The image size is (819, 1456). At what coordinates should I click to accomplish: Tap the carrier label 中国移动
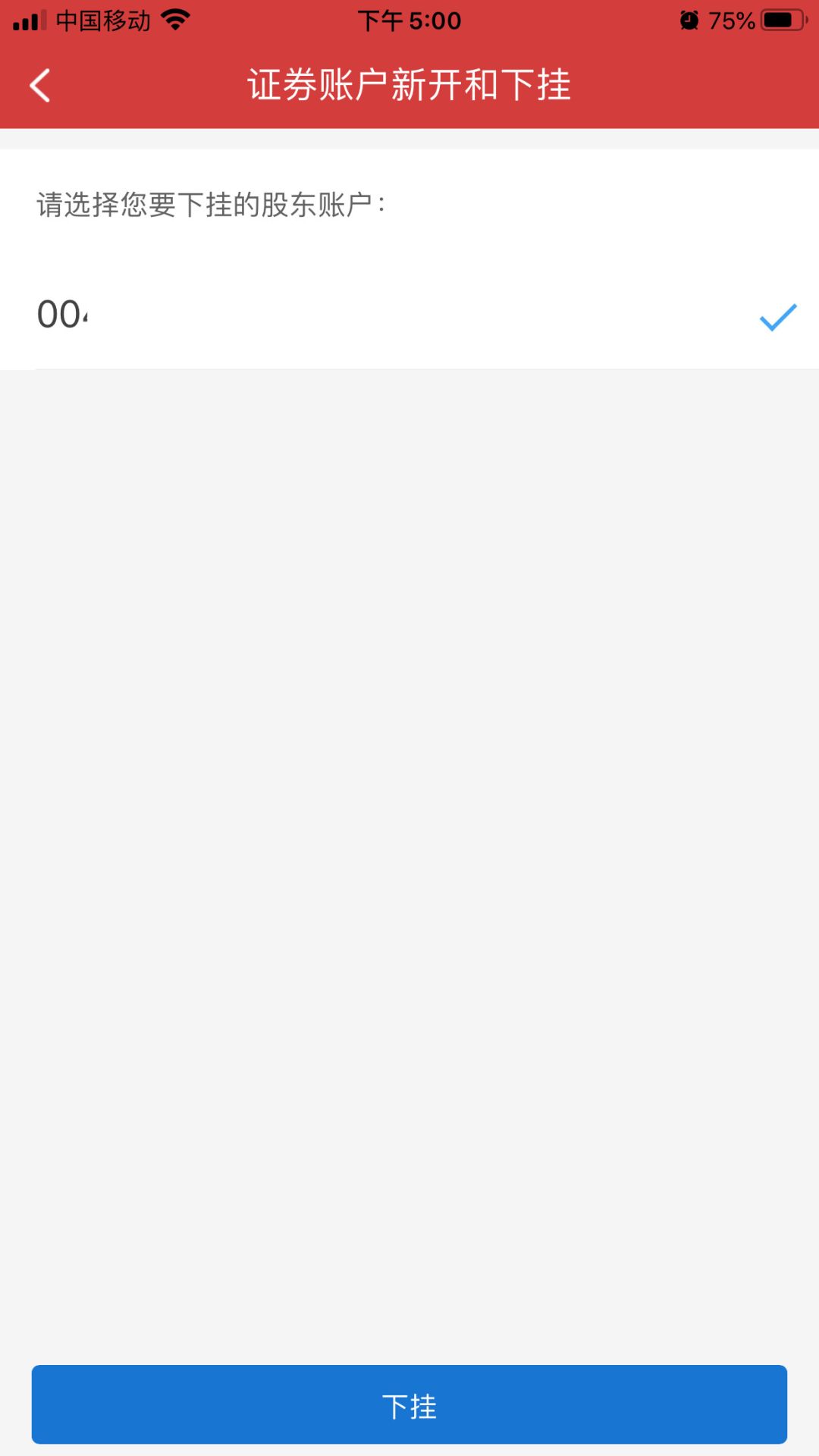(x=102, y=20)
